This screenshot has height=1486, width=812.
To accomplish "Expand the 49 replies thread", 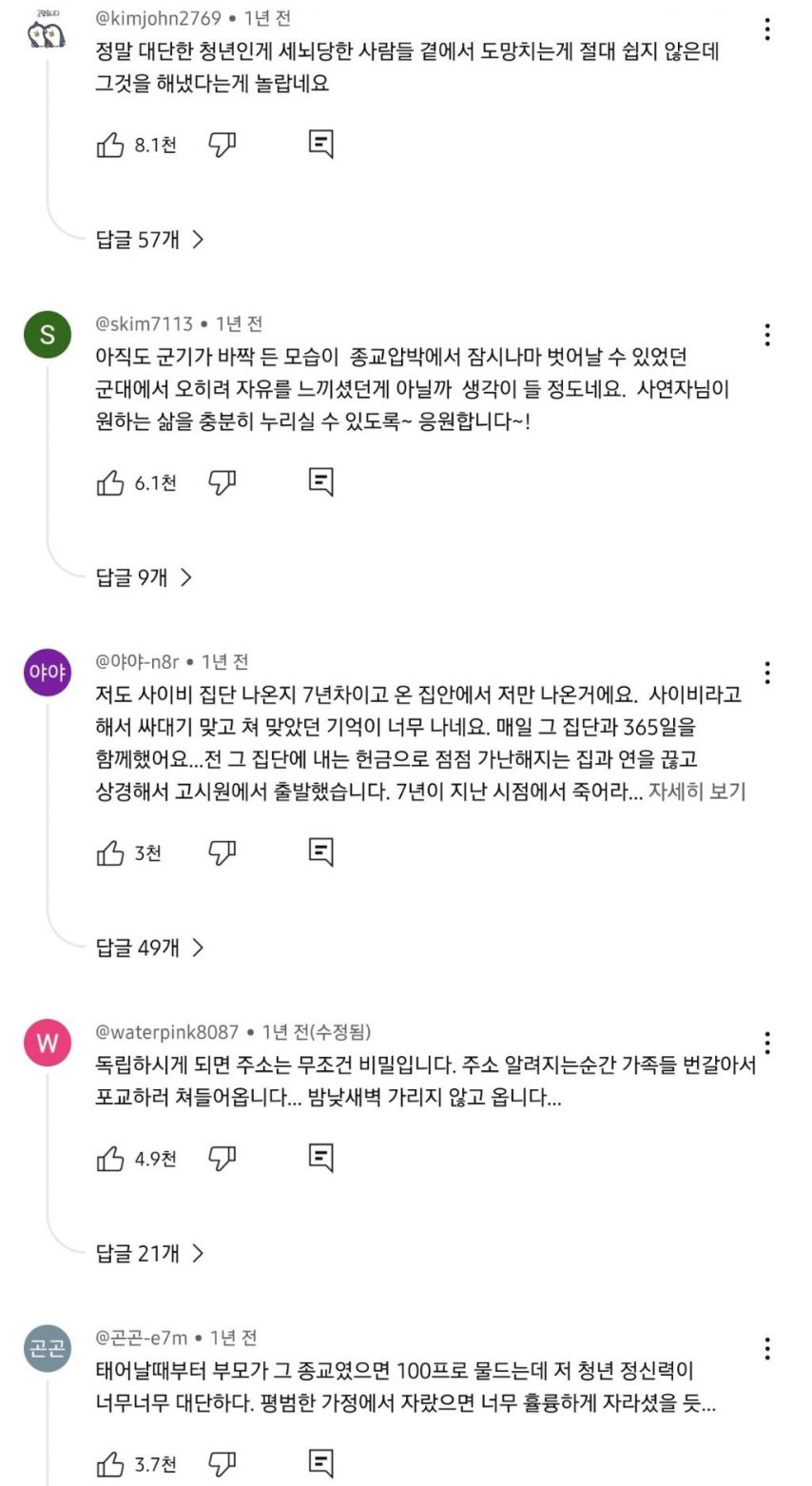I will point(150,948).
